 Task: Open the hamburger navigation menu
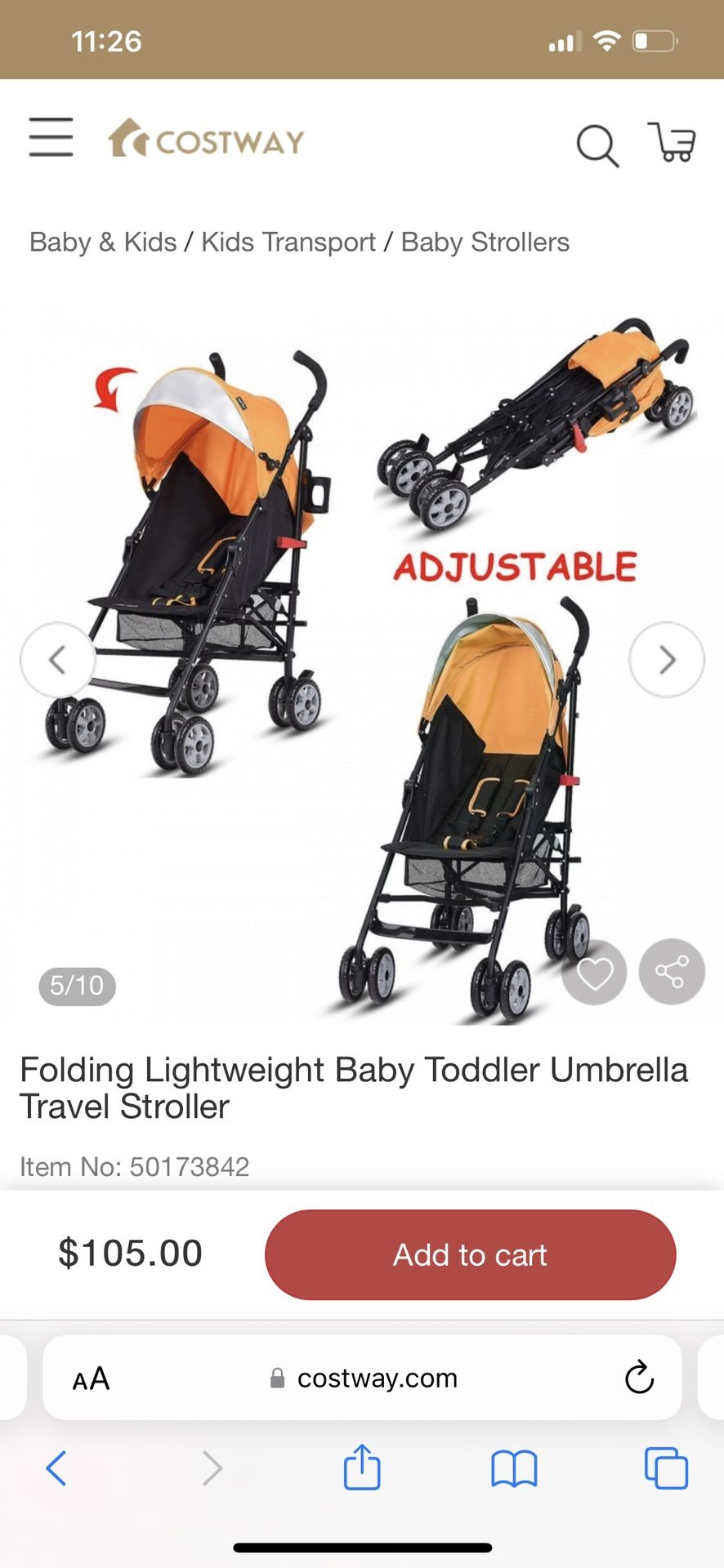click(50, 139)
